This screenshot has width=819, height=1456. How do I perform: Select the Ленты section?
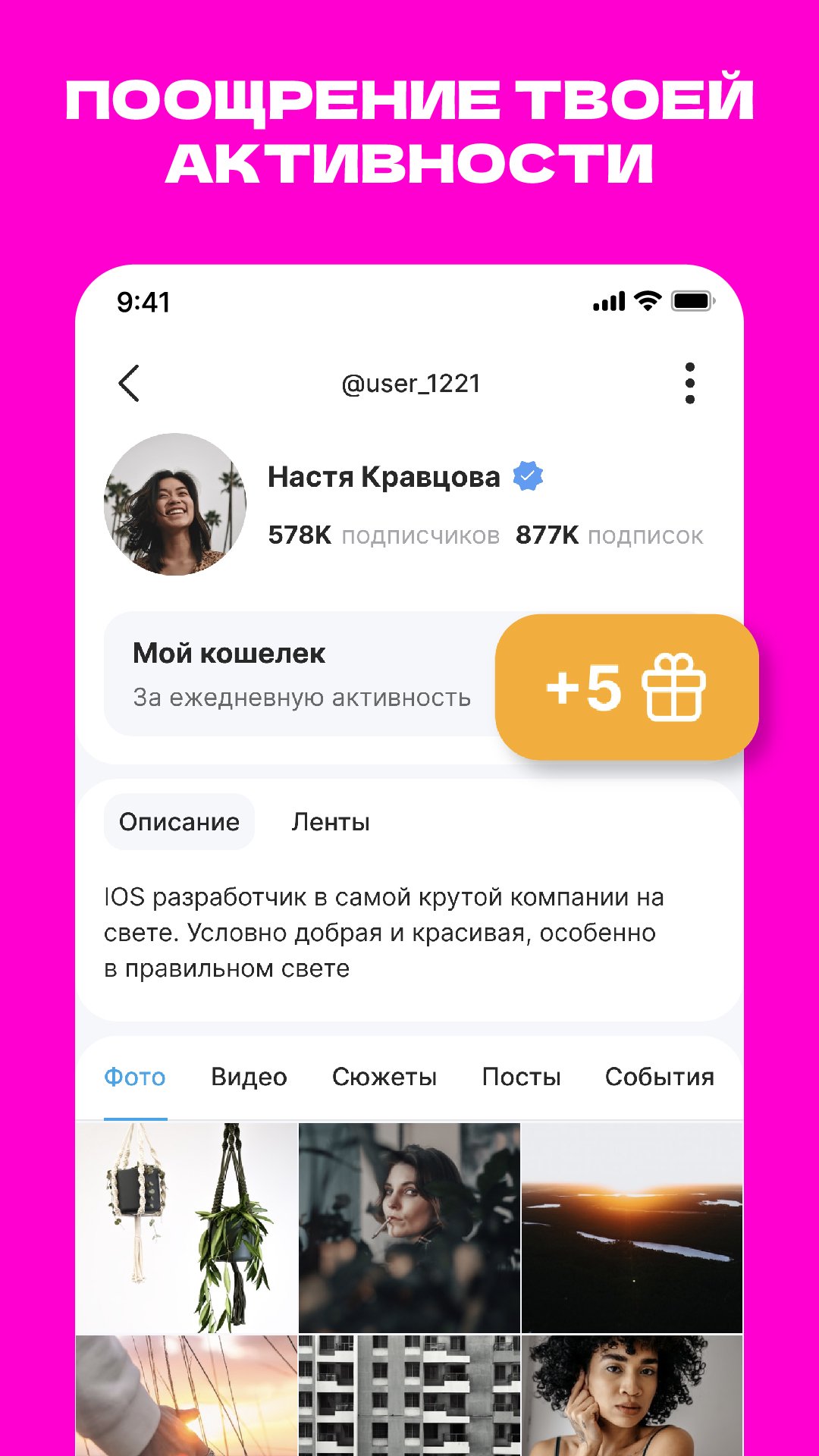click(x=331, y=821)
